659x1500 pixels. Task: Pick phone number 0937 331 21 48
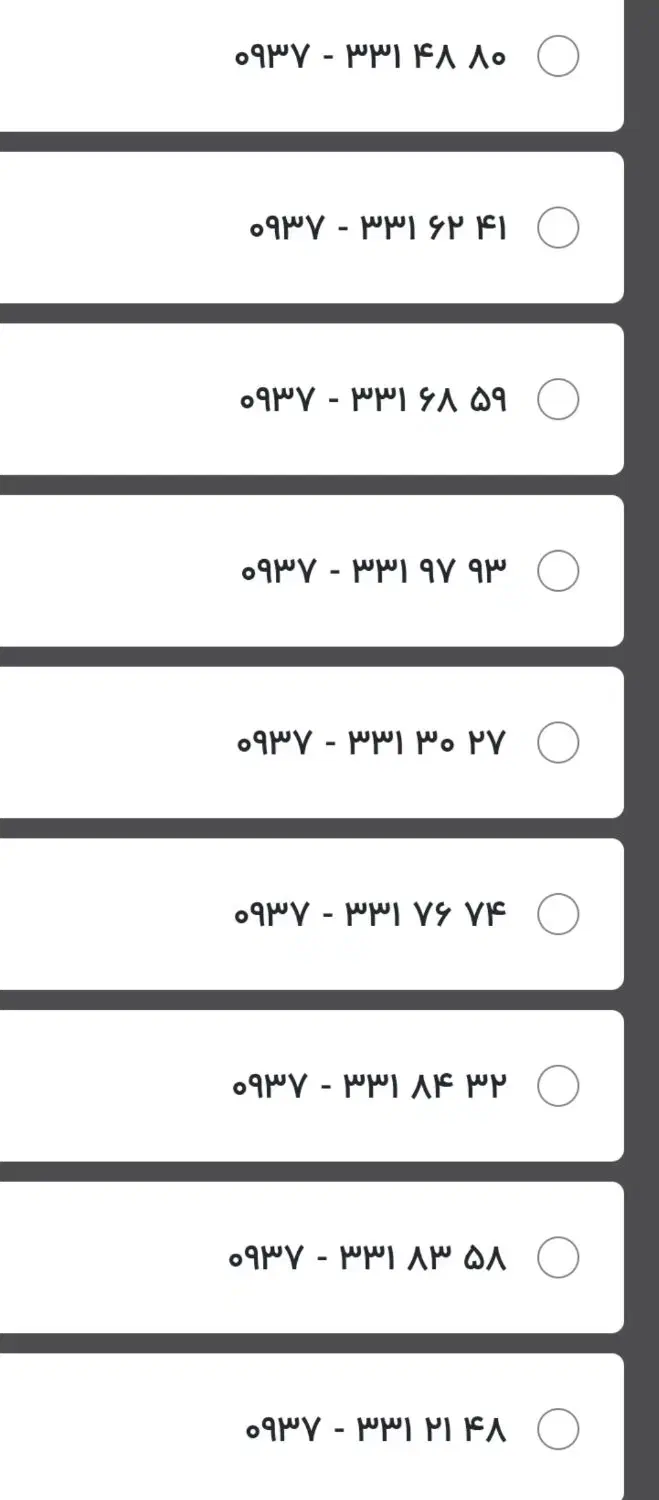558,1429
